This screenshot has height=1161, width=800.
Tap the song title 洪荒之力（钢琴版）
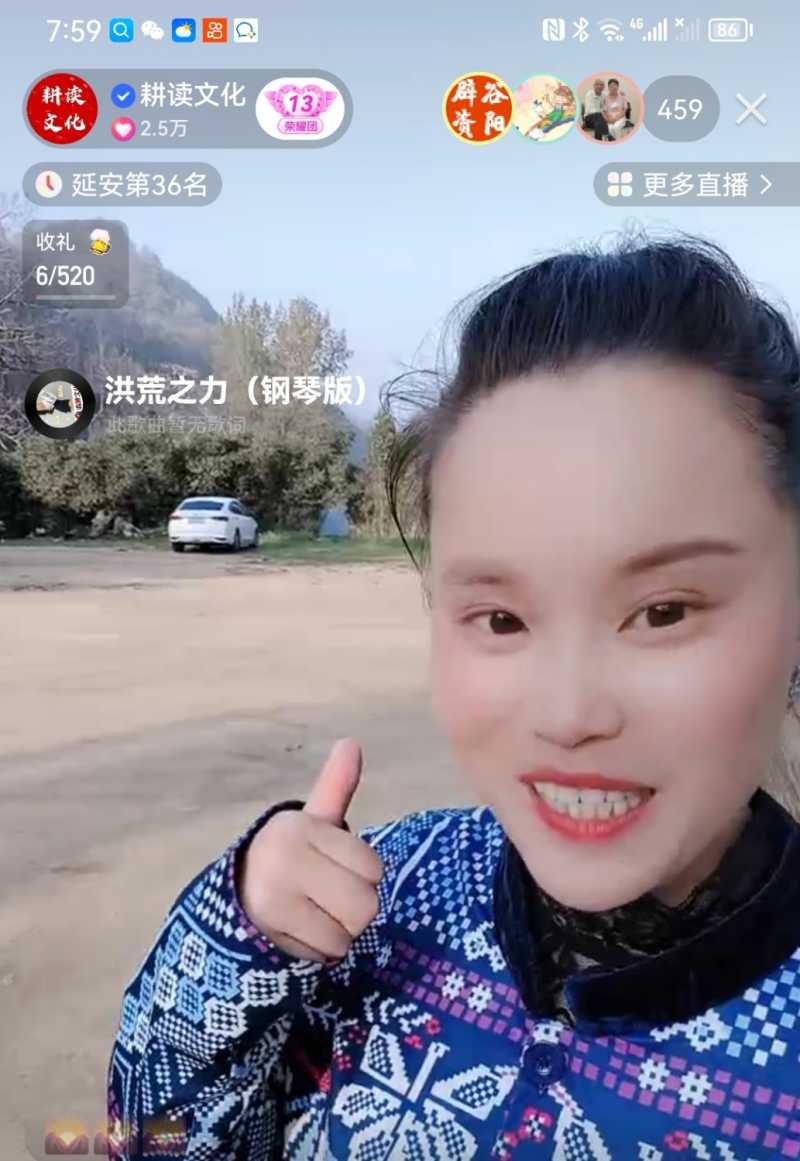tap(235, 392)
